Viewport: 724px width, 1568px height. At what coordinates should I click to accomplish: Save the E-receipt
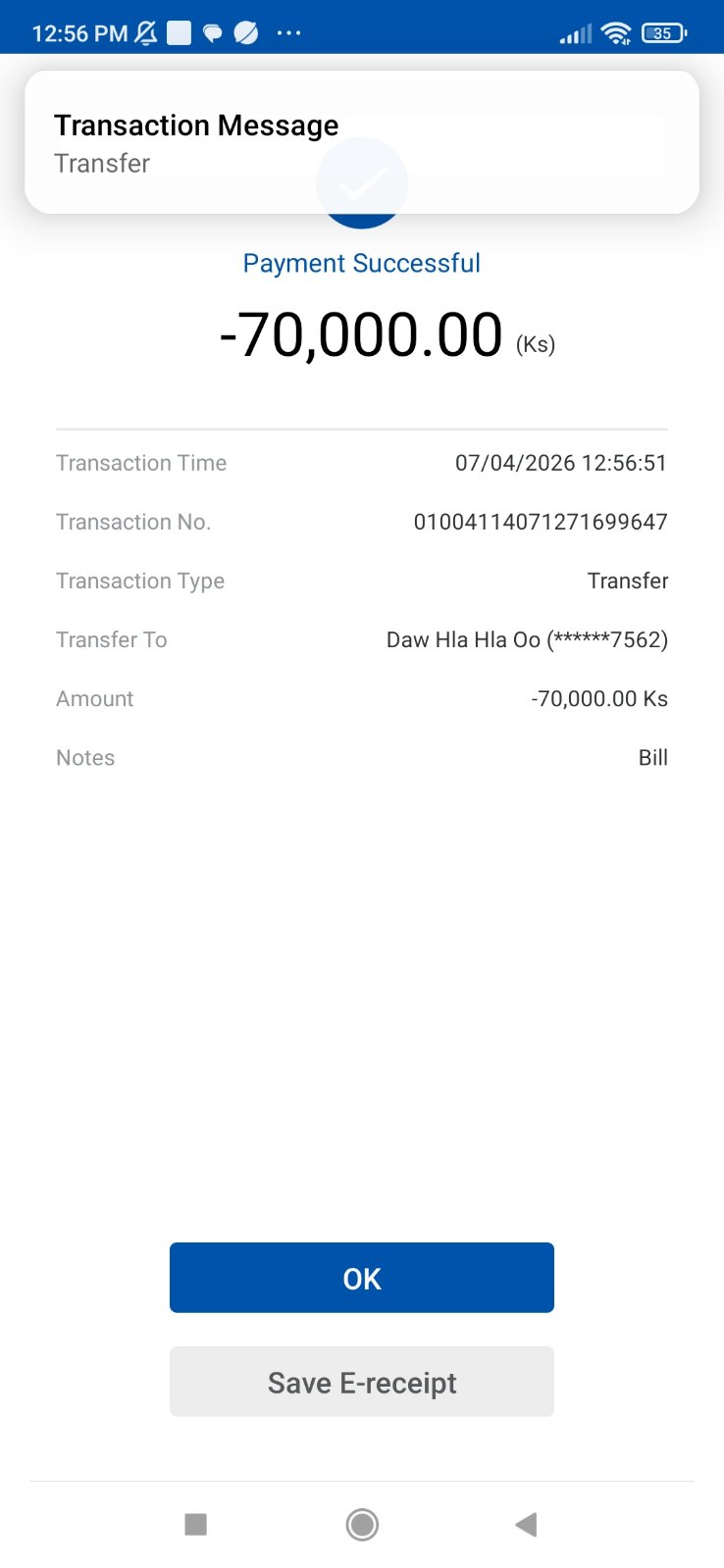tap(361, 1382)
